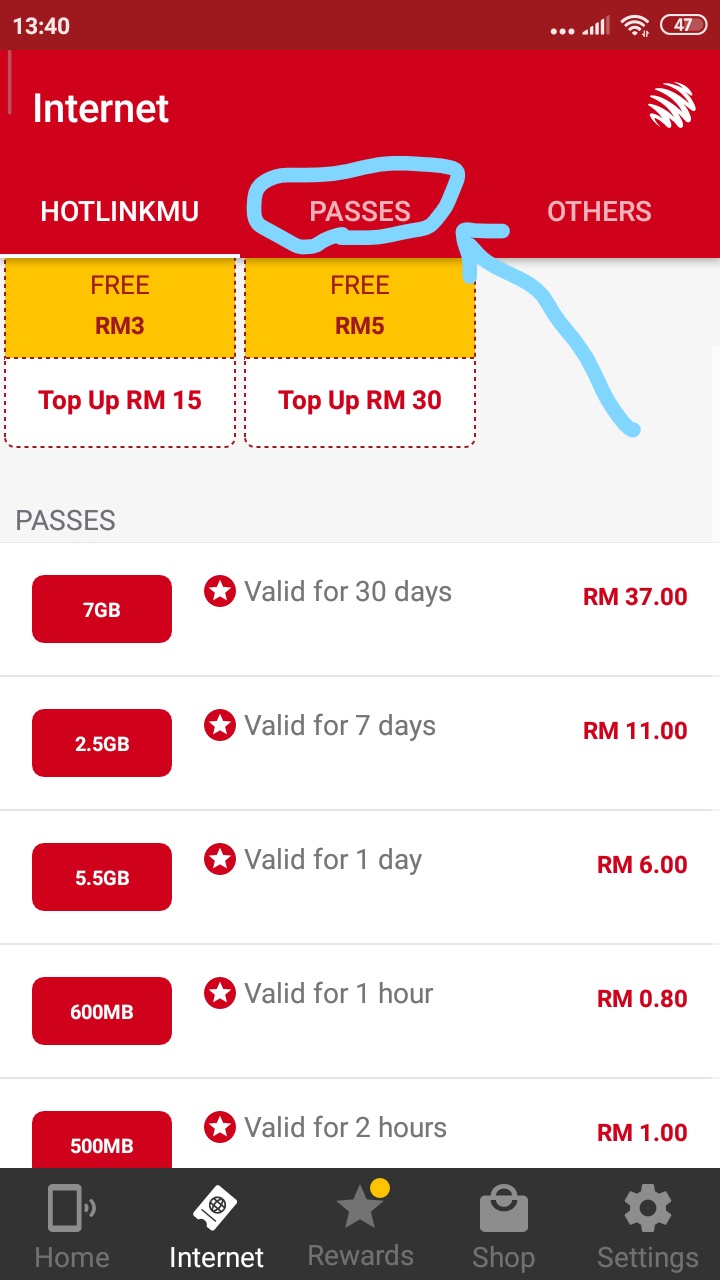Tap the Internet tab in bottom navigation
The image size is (720, 1280).
[x=216, y=1225]
